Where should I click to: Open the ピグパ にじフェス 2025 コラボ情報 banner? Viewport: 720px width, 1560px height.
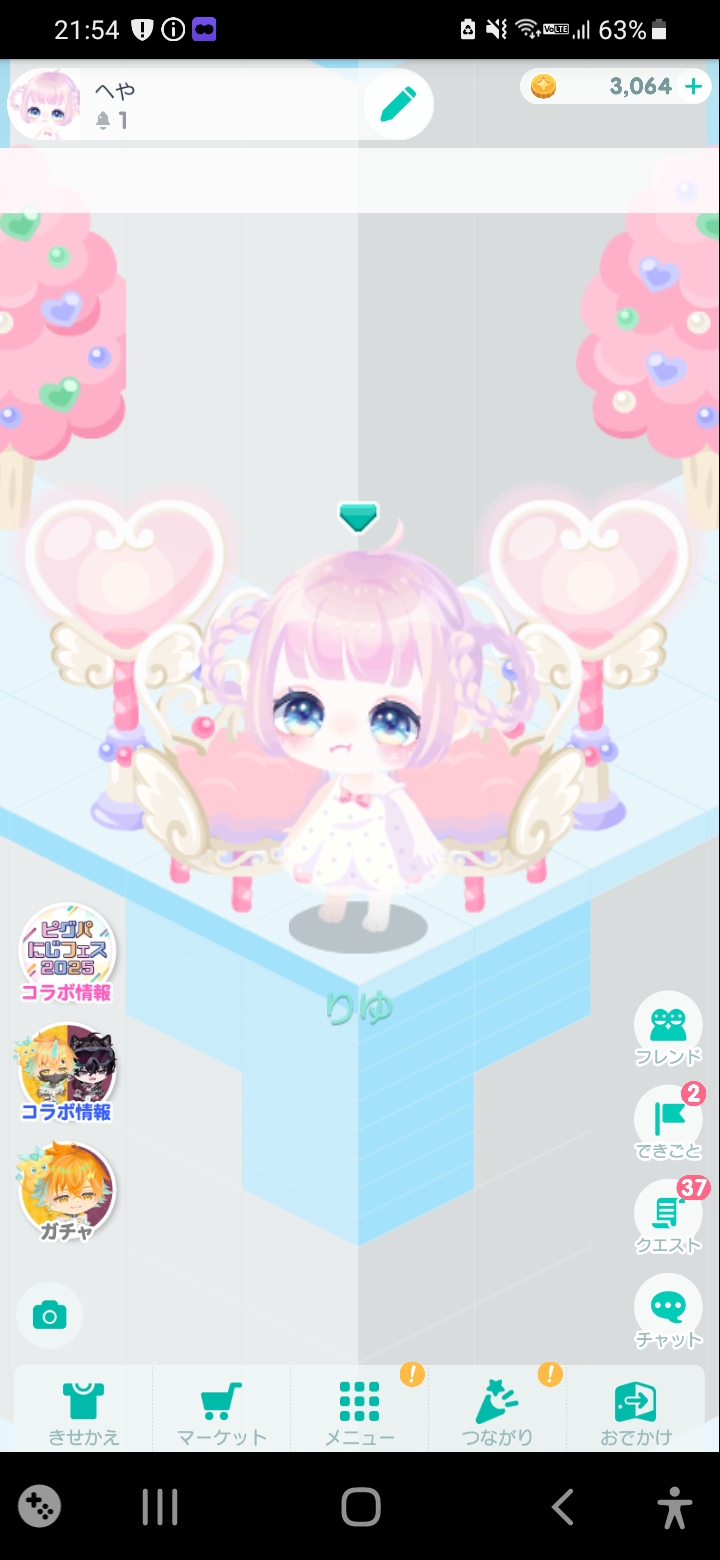[67, 952]
